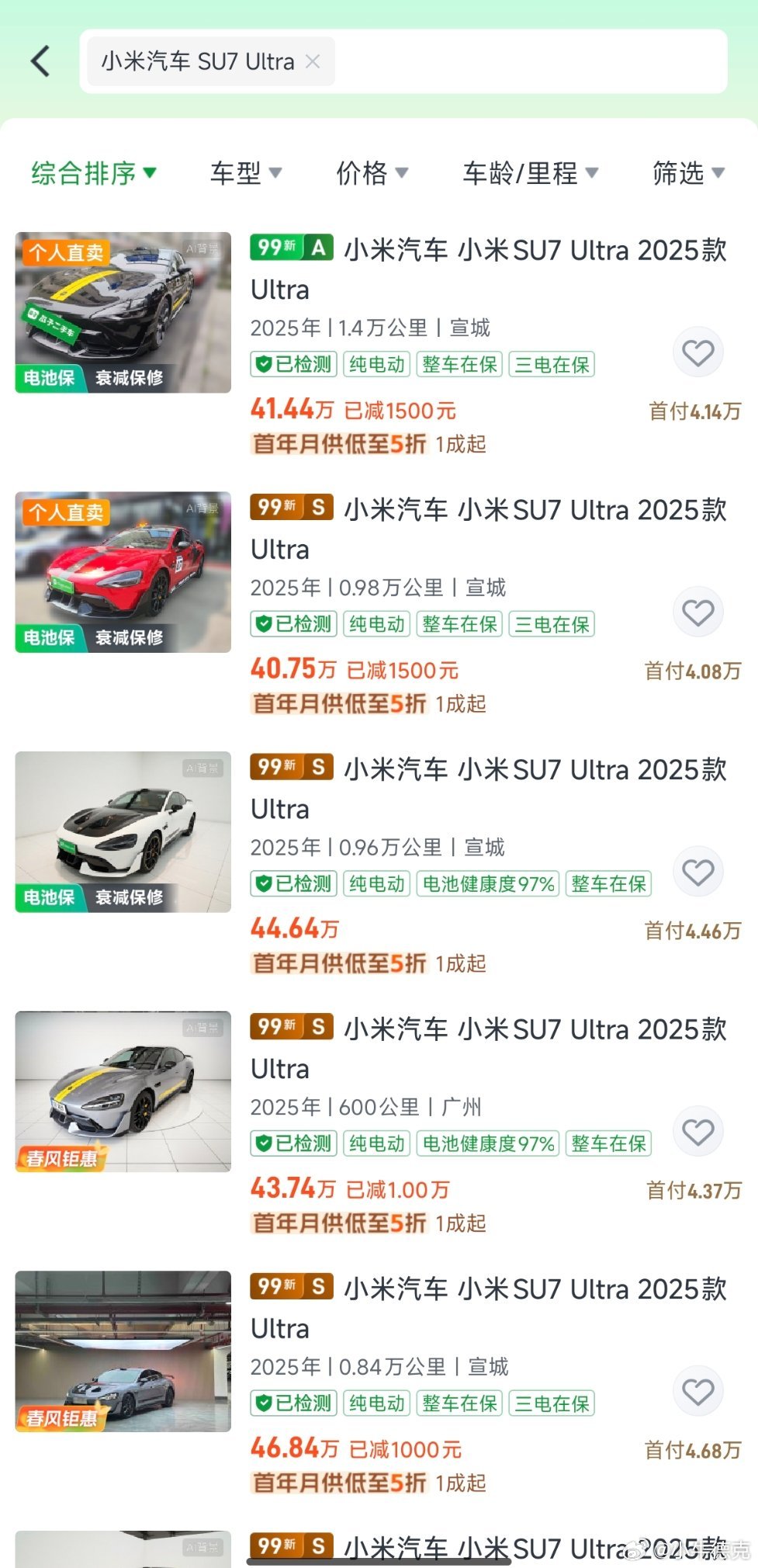Tap the 纯电动 tag on the red car

(x=376, y=625)
